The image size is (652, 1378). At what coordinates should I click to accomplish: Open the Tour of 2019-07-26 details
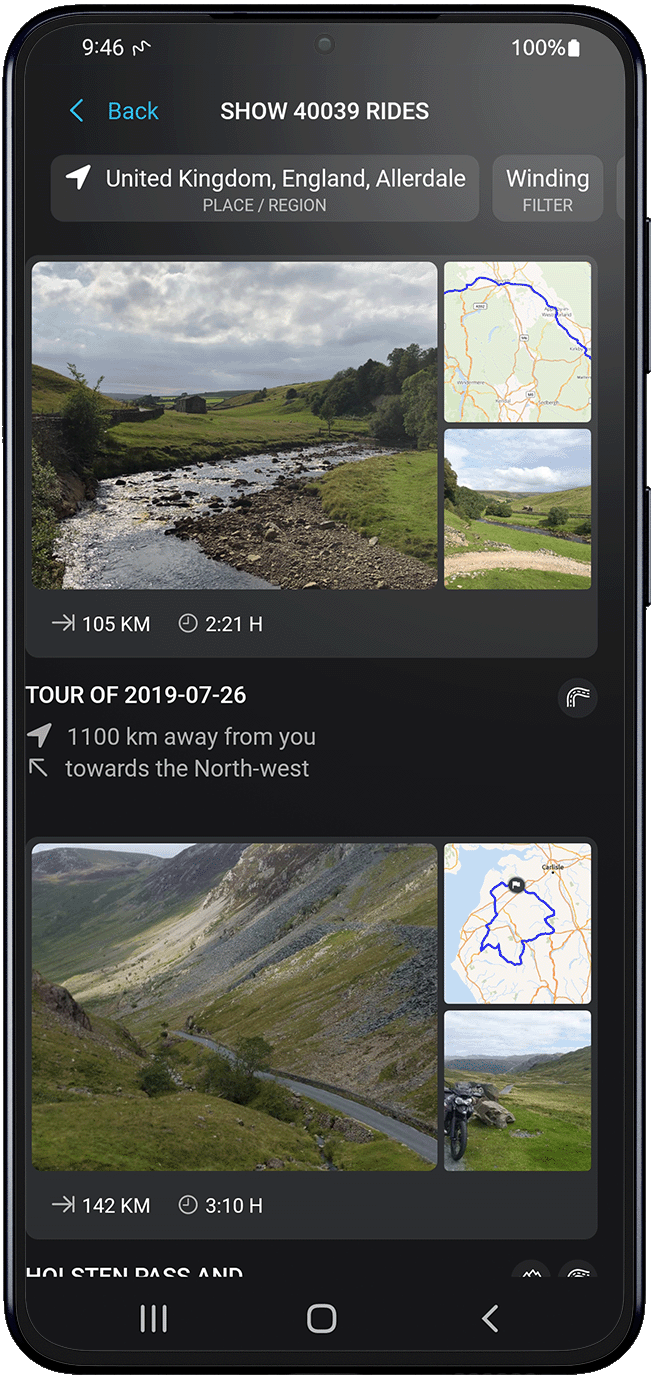pyautogui.click(x=136, y=695)
